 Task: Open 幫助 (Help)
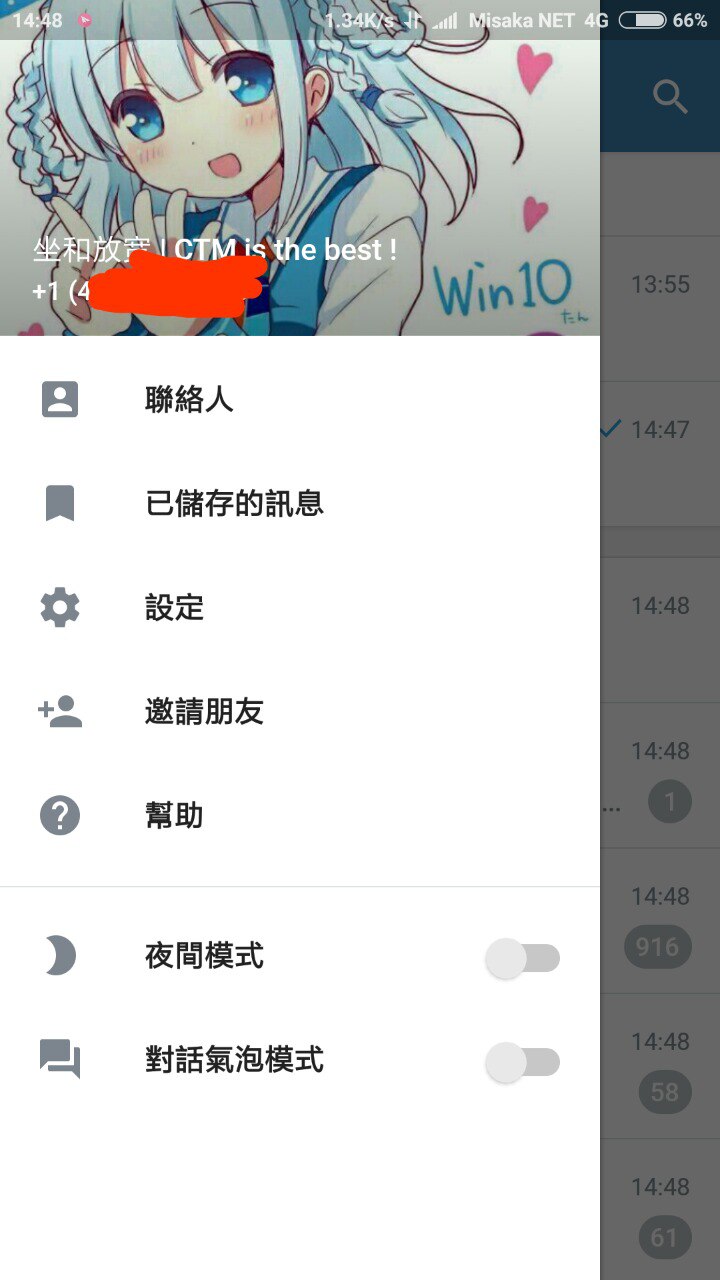point(175,816)
